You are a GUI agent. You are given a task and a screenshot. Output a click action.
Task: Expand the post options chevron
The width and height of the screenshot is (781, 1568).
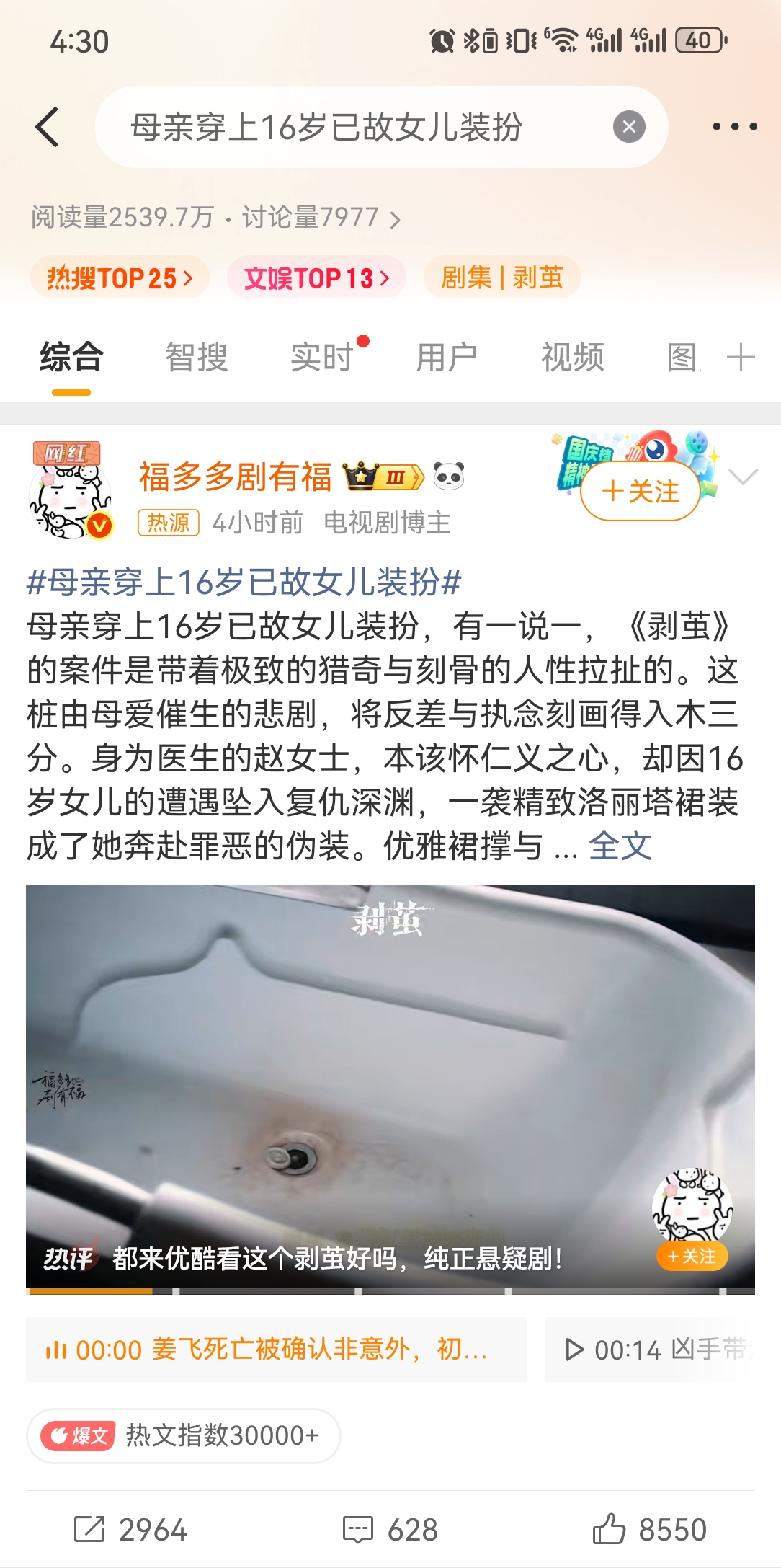[x=743, y=477]
